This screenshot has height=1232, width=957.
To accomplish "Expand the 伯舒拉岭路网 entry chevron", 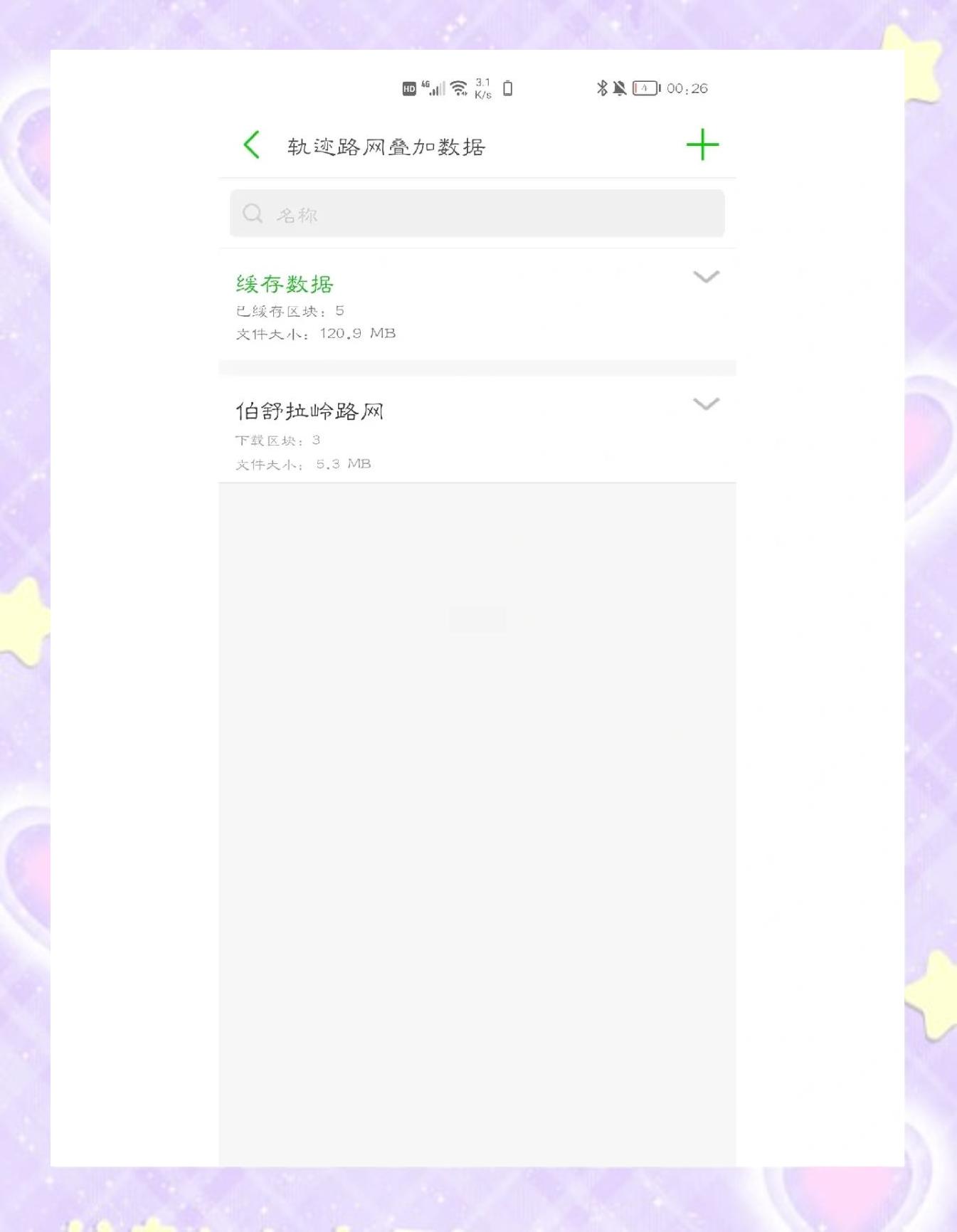I will point(706,404).
